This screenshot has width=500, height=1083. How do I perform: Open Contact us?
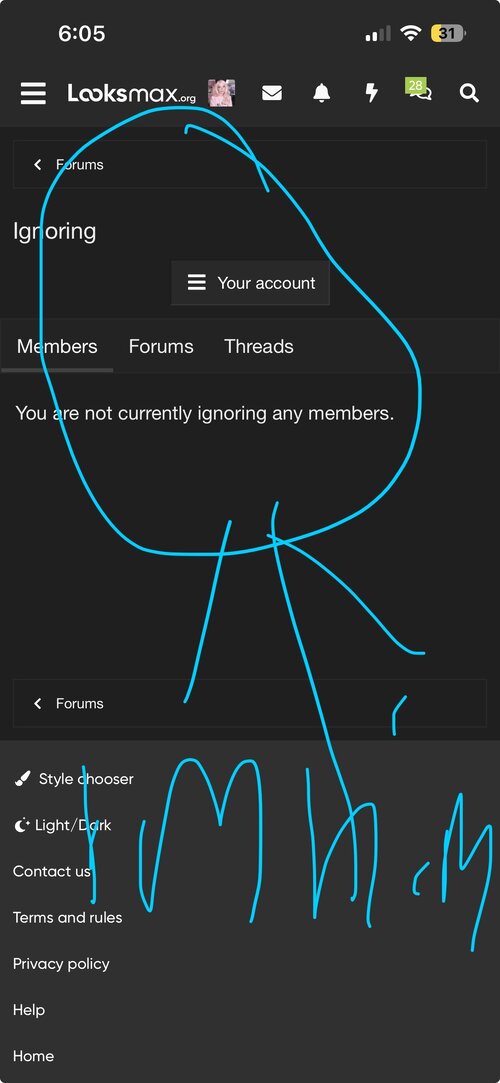click(51, 872)
